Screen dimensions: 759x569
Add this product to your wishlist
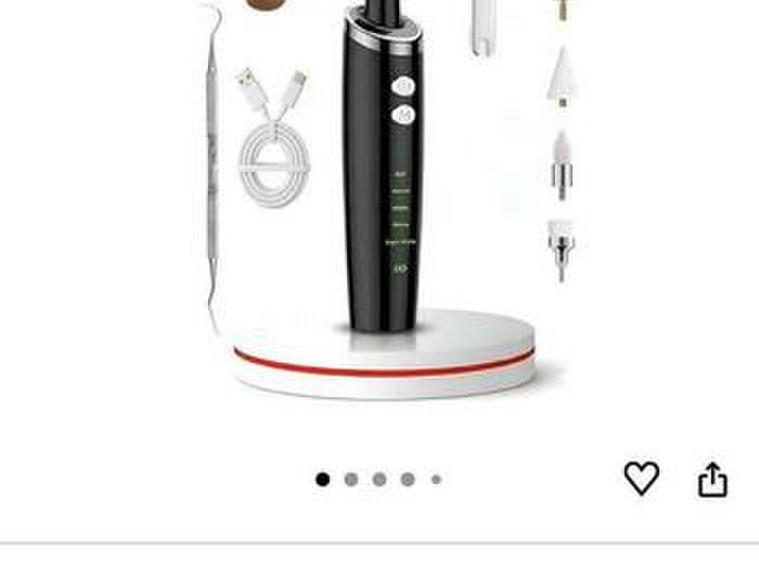point(641,479)
